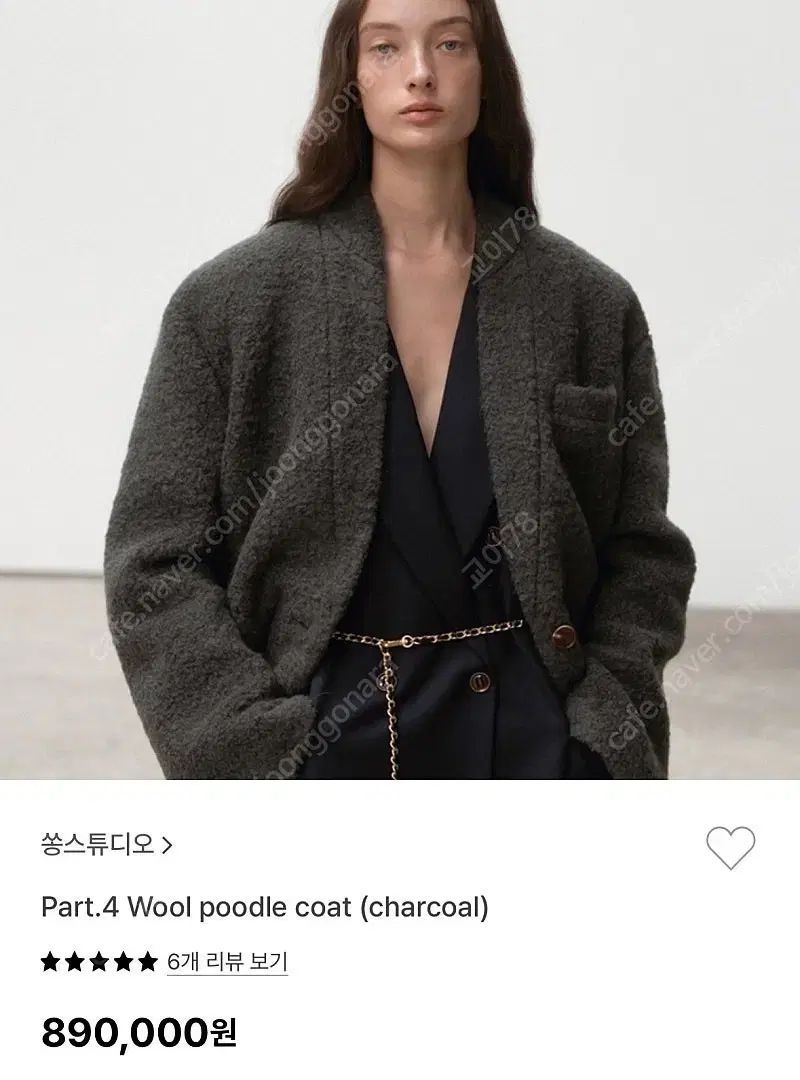Open the 쏭스튜디오 brand page
800x1080 pixels.
106,845
